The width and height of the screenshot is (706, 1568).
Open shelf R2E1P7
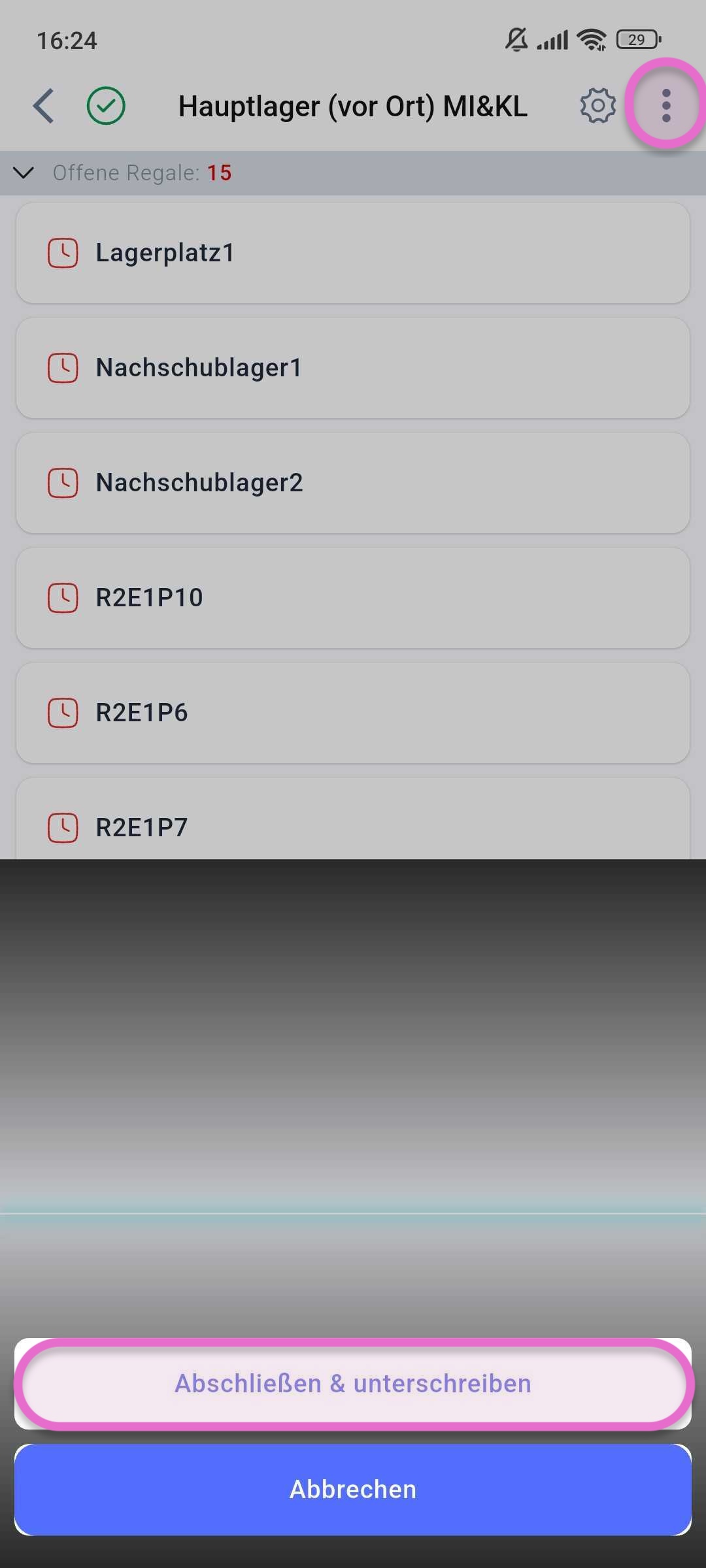[x=353, y=823]
